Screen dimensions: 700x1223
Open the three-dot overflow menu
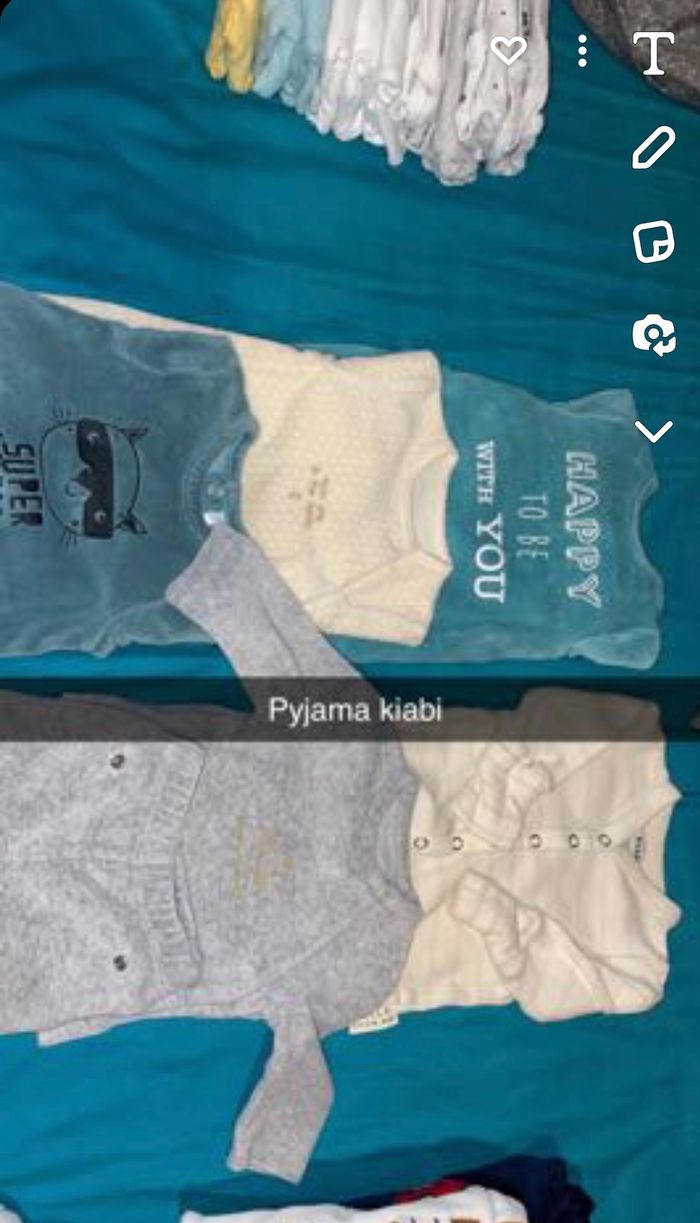point(583,51)
